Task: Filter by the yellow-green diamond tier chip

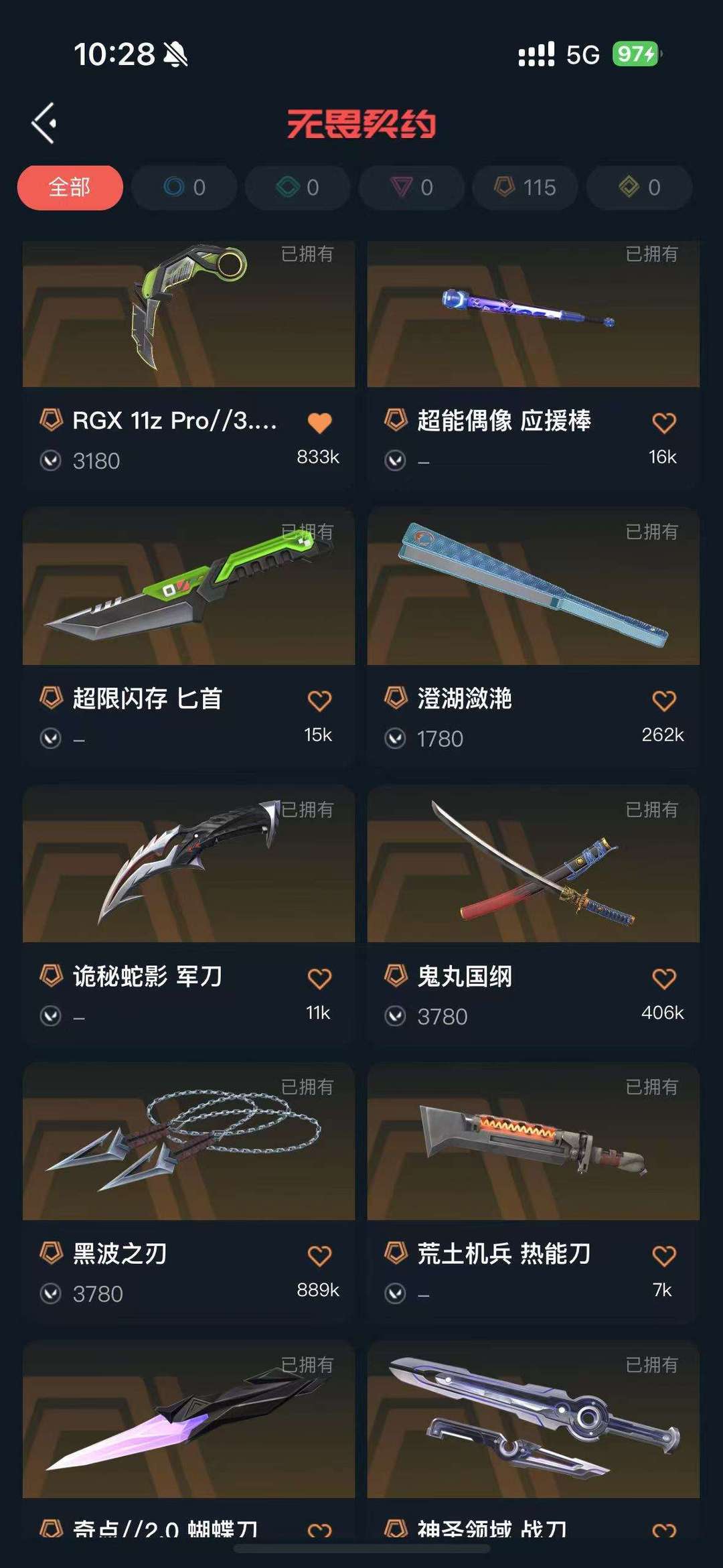Action: click(639, 188)
